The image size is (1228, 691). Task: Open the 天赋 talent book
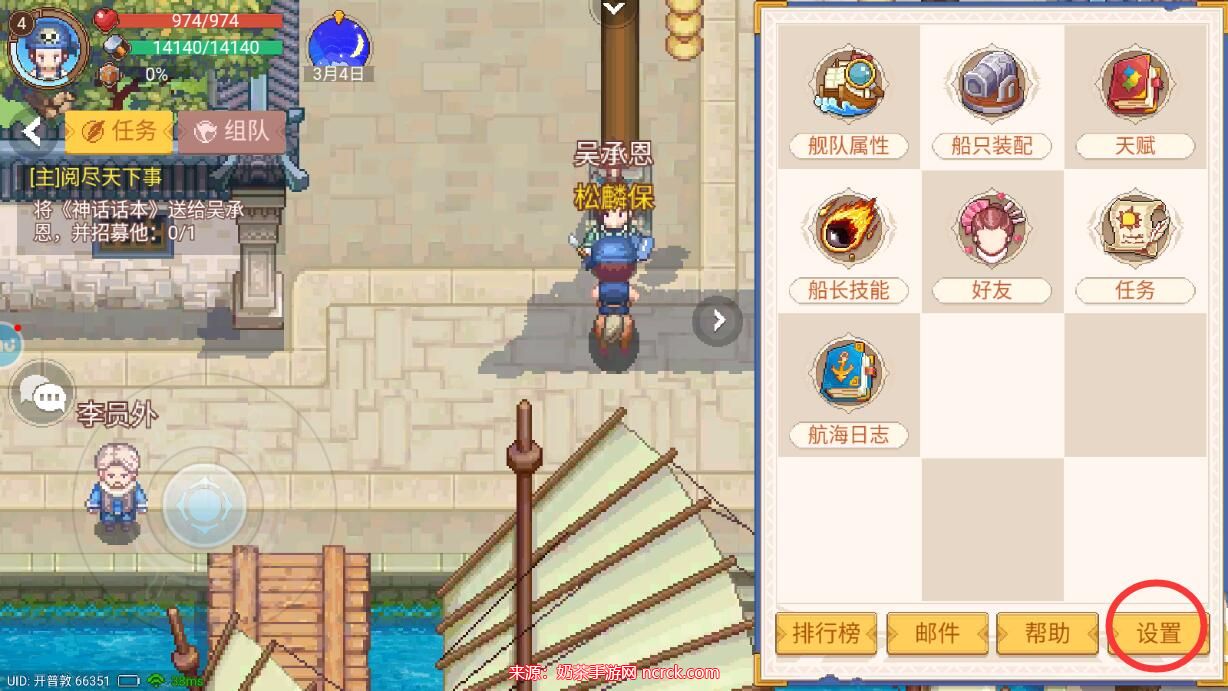tap(1135, 102)
